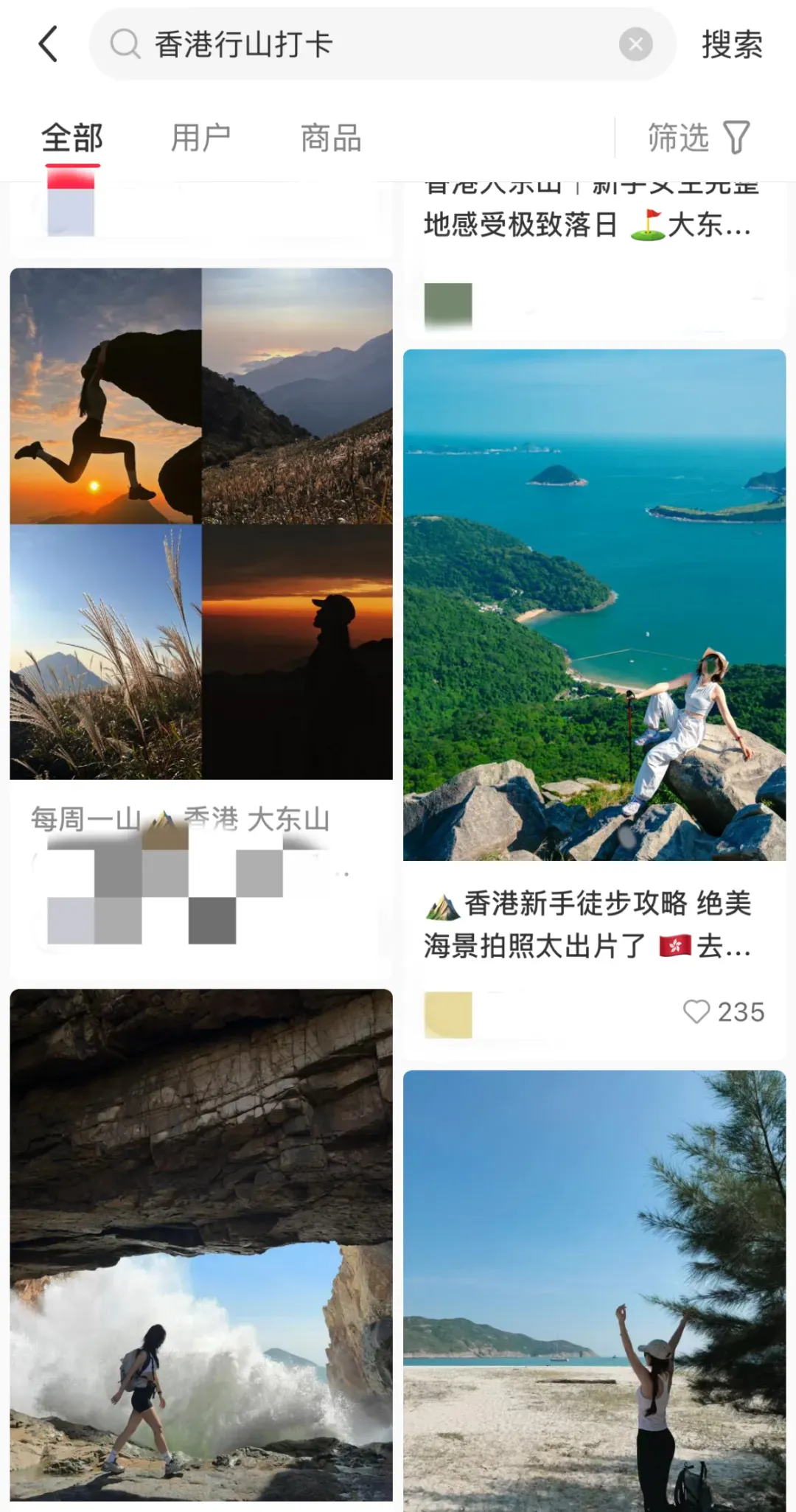Open the post with the sea cave wave photo
Viewport: 796px width, 1512px height.
pyautogui.click(x=201, y=1244)
